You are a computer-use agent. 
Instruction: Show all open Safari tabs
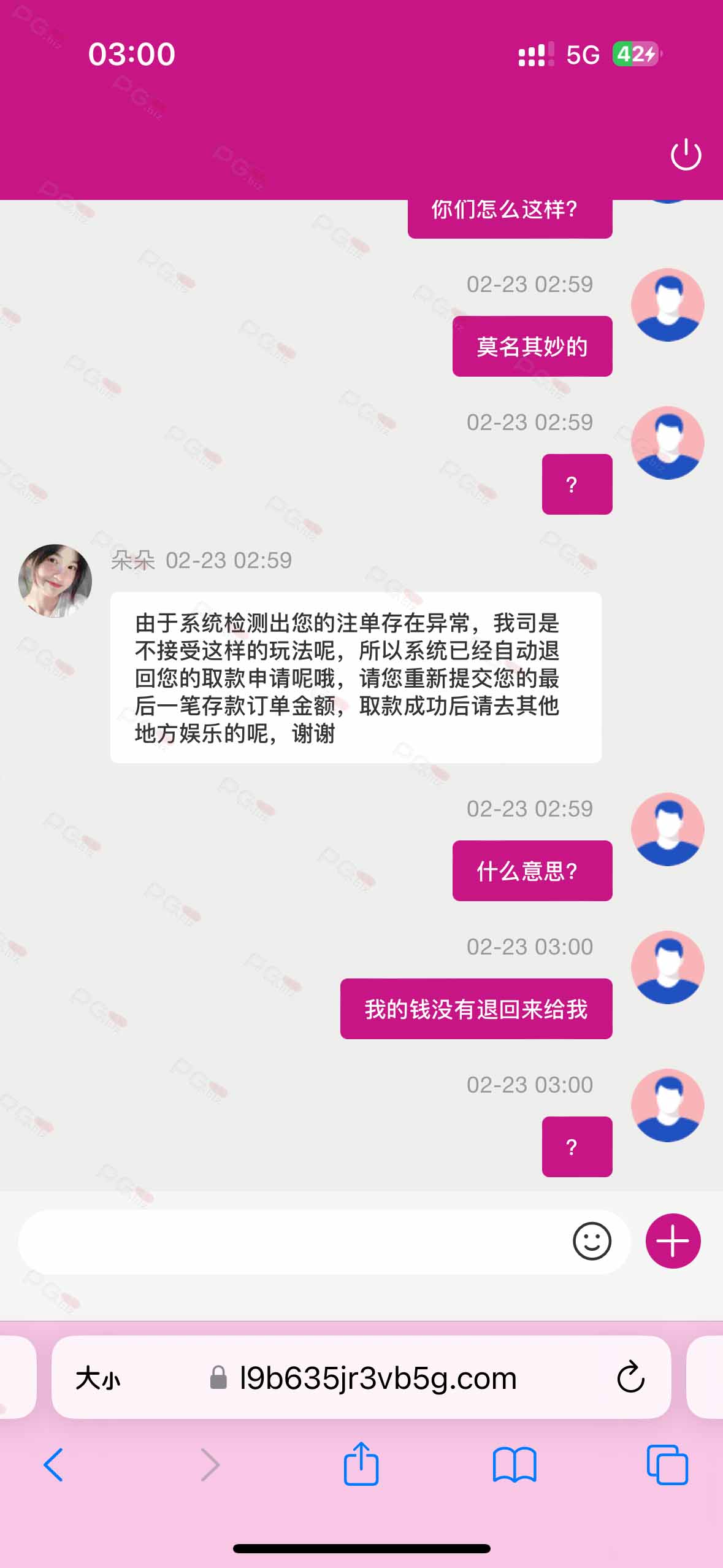point(667,1465)
